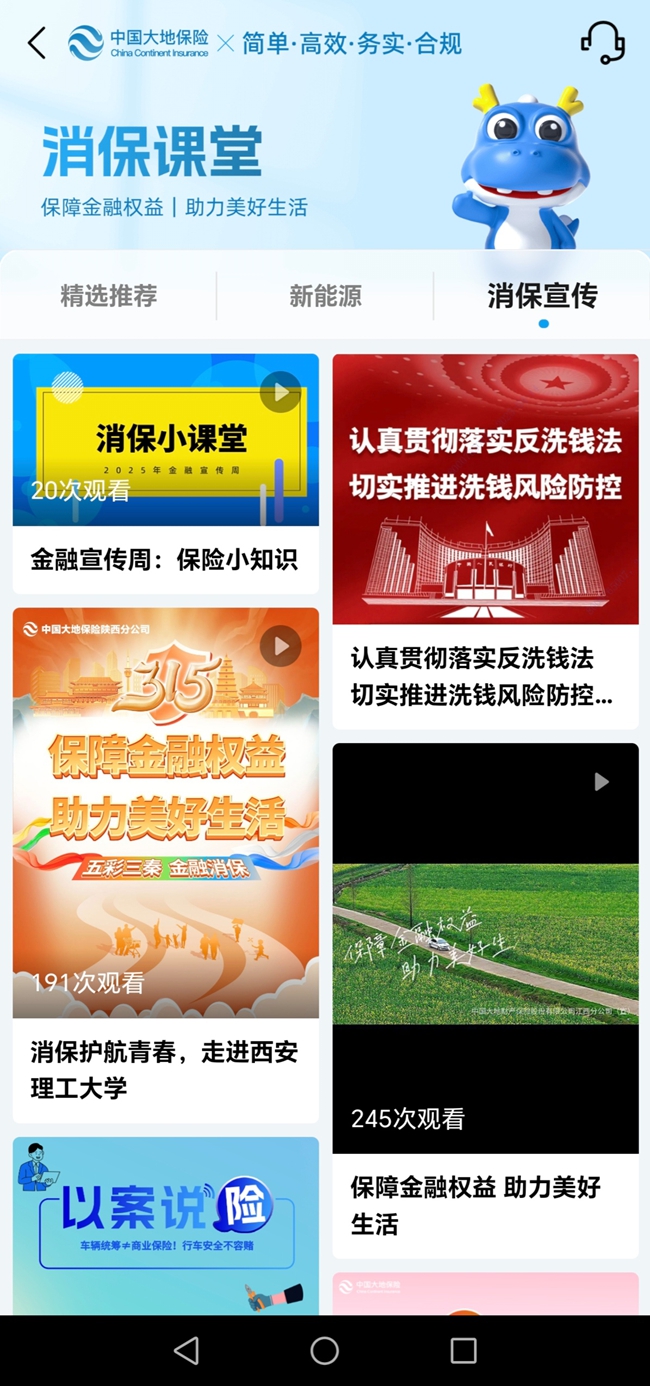The image size is (650, 1386).
Task: Select the 消保宣传 tab
Action: pyautogui.click(x=542, y=296)
